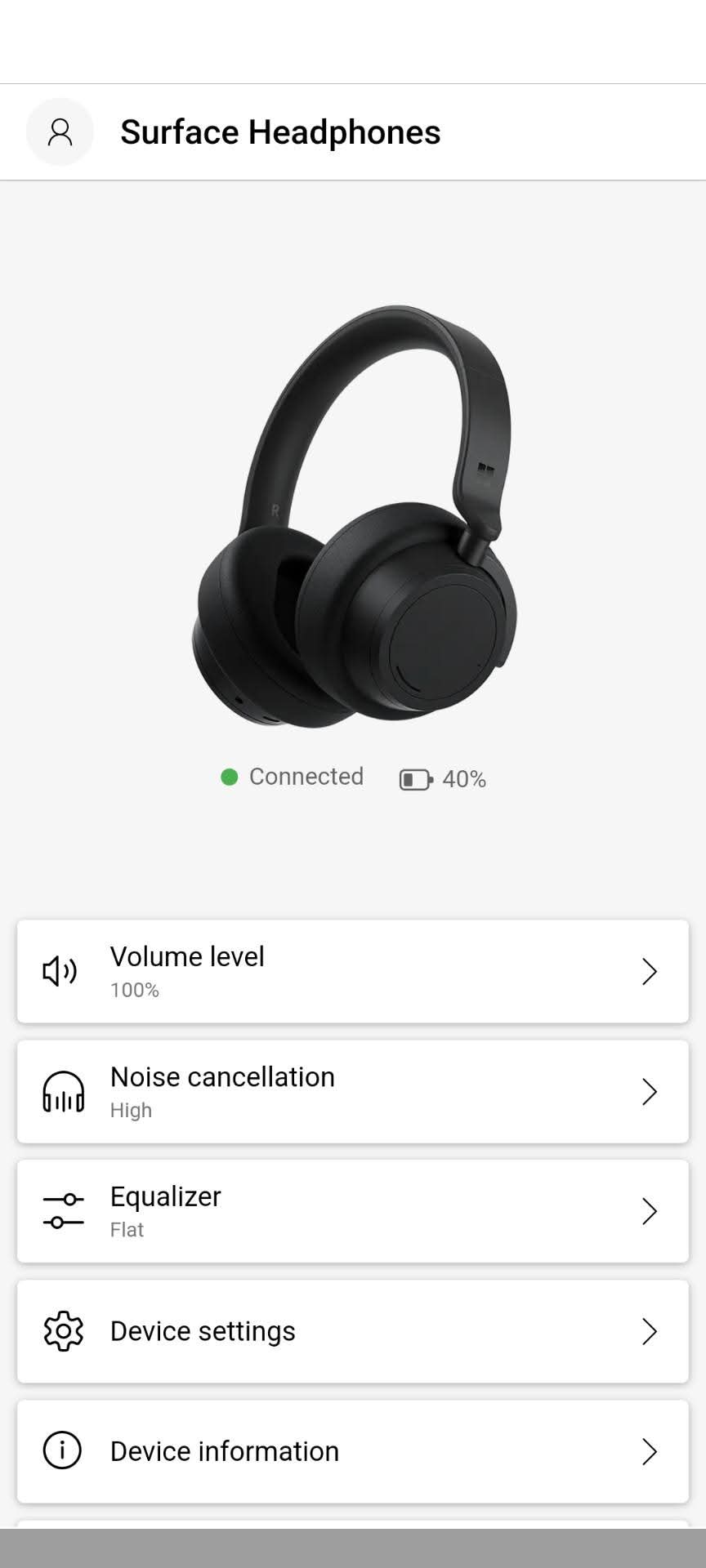Viewport: 706px width, 1568px height.
Task: Open Device settings via its chevron
Action: click(x=650, y=1330)
